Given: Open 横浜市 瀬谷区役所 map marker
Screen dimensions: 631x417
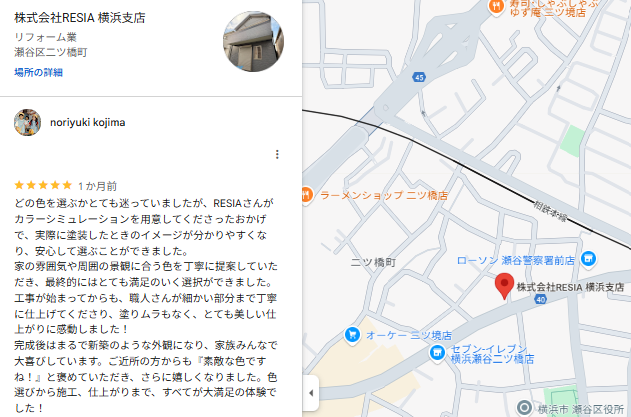Looking at the screenshot, I should 526,406.
